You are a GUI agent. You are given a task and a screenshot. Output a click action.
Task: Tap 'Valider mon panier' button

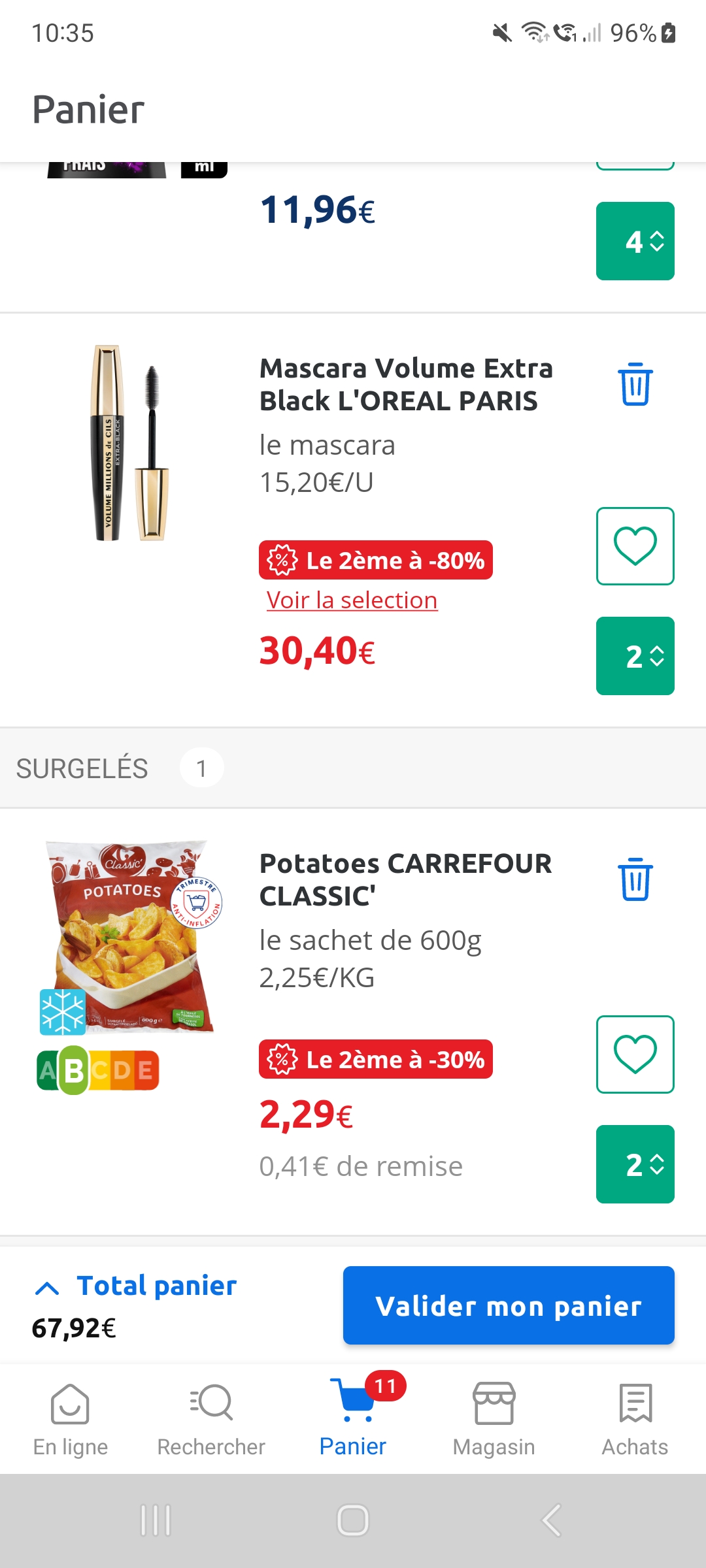509,1305
